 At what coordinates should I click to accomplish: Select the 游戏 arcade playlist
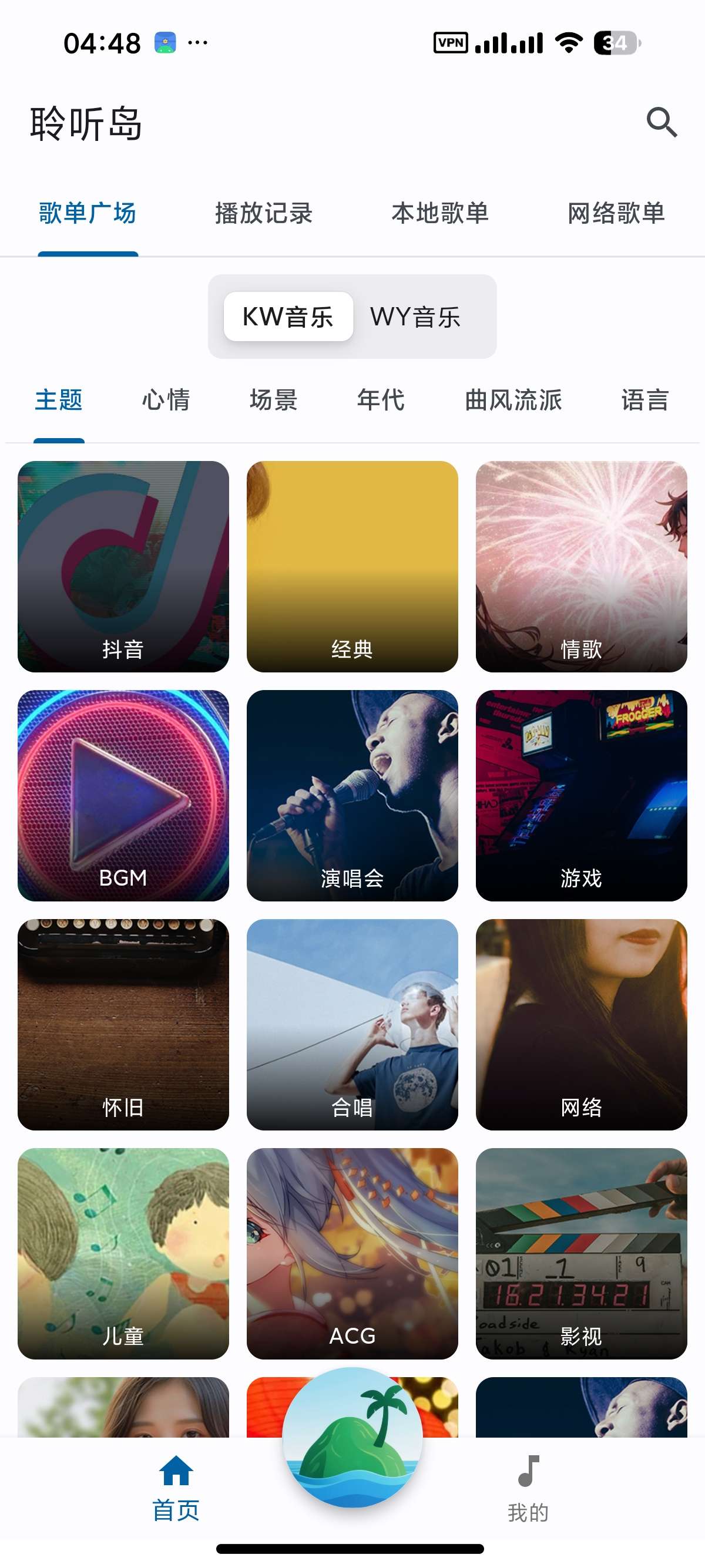[581, 791]
